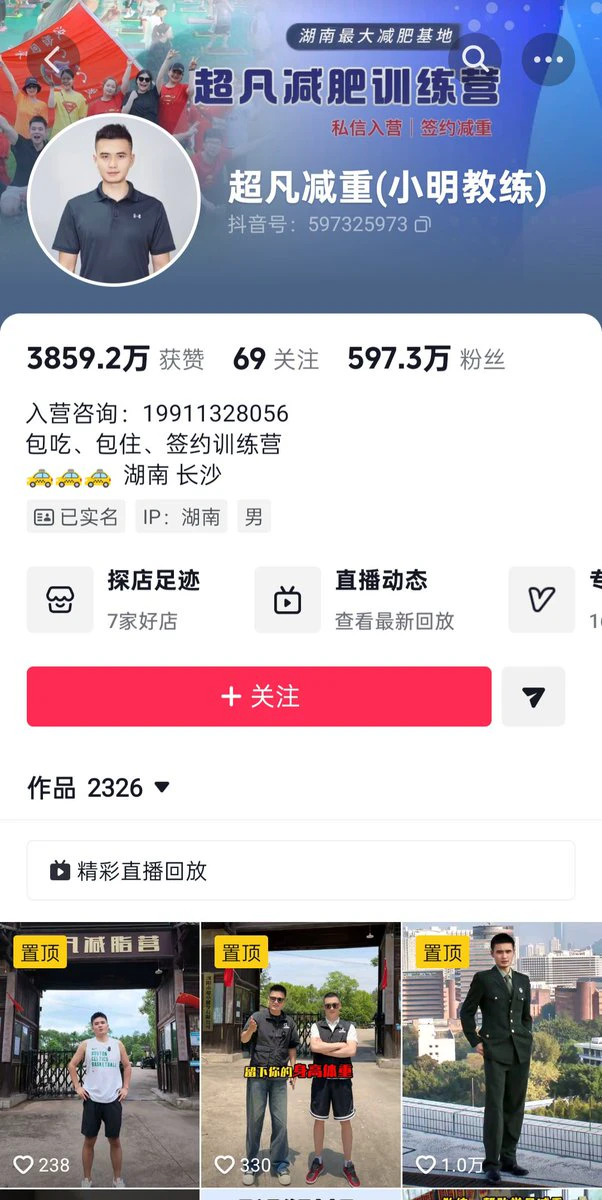
Task: Open the three-dot overflow menu
Action: [x=548, y=59]
